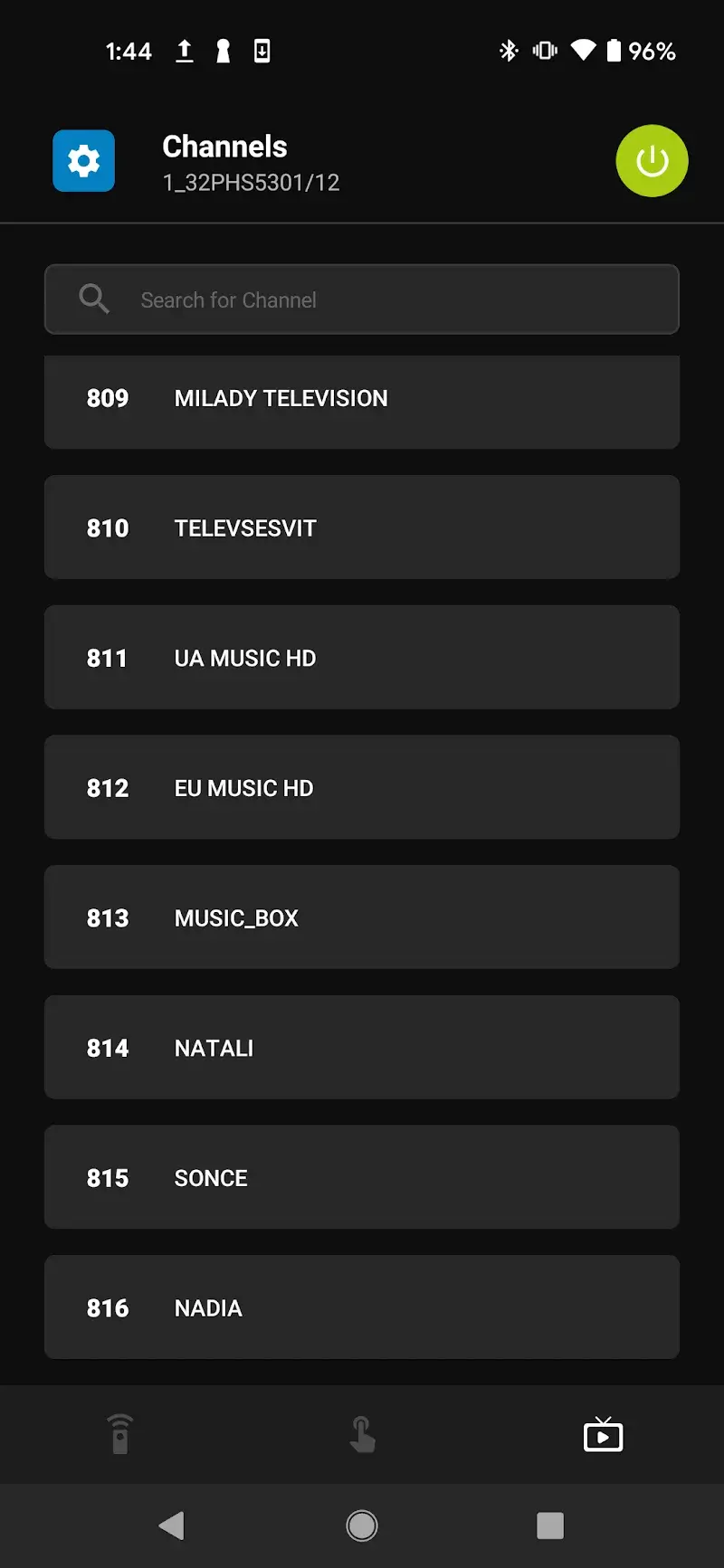This screenshot has height=1568, width=724.
Task: Go back using system back button
Action: 172,1525
